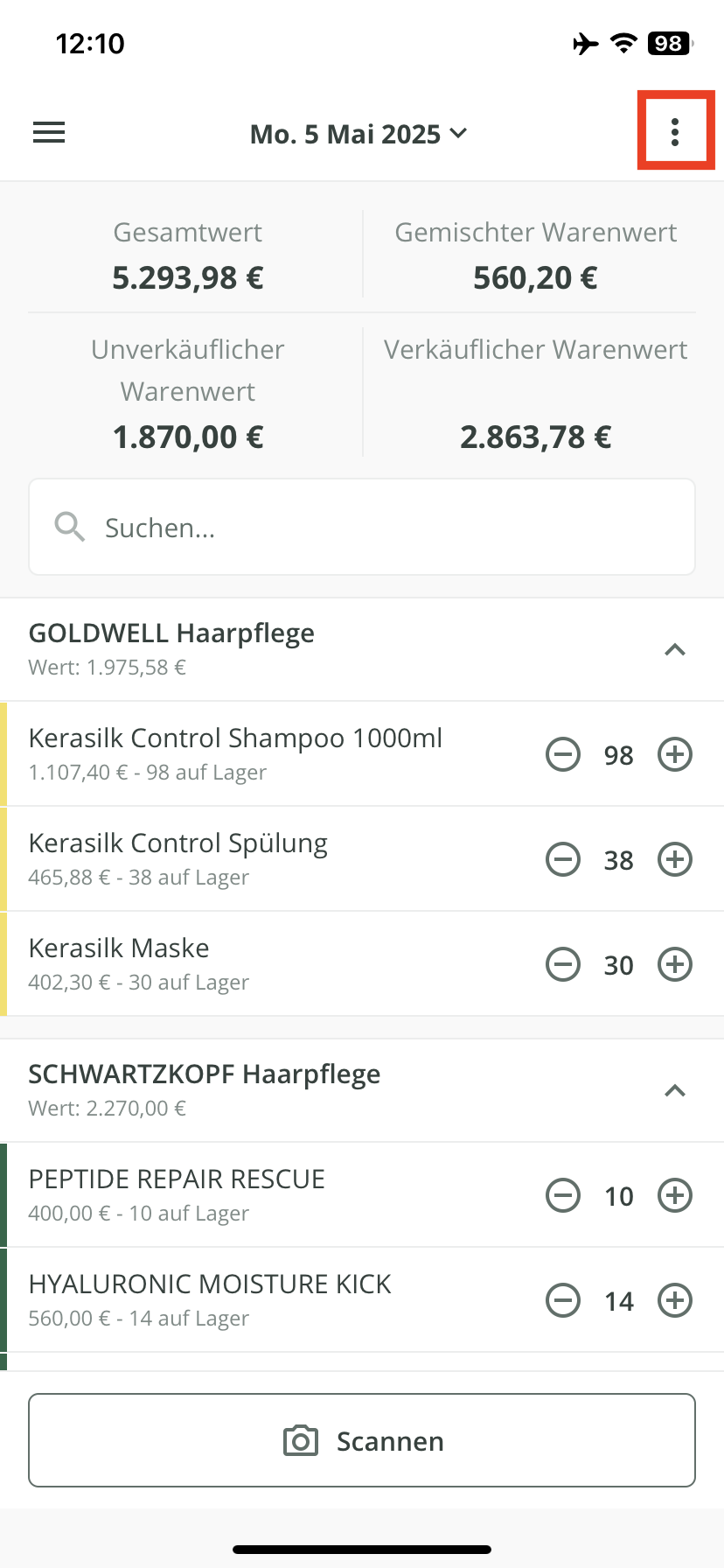724x1568 pixels.
Task: Tap the Scannen camera button
Action: [x=362, y=1440]
